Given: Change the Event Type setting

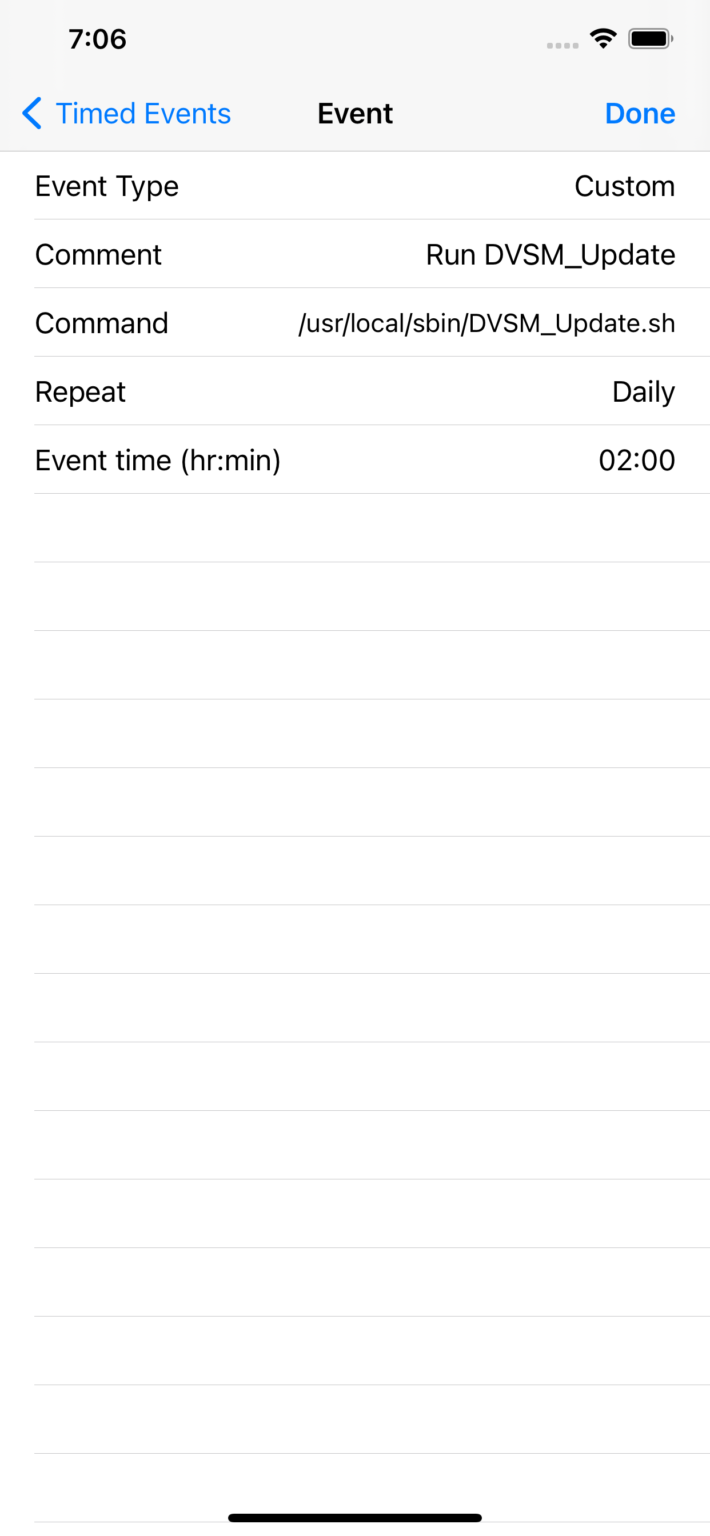Looking at the screenshot, I should click(355, 187).
